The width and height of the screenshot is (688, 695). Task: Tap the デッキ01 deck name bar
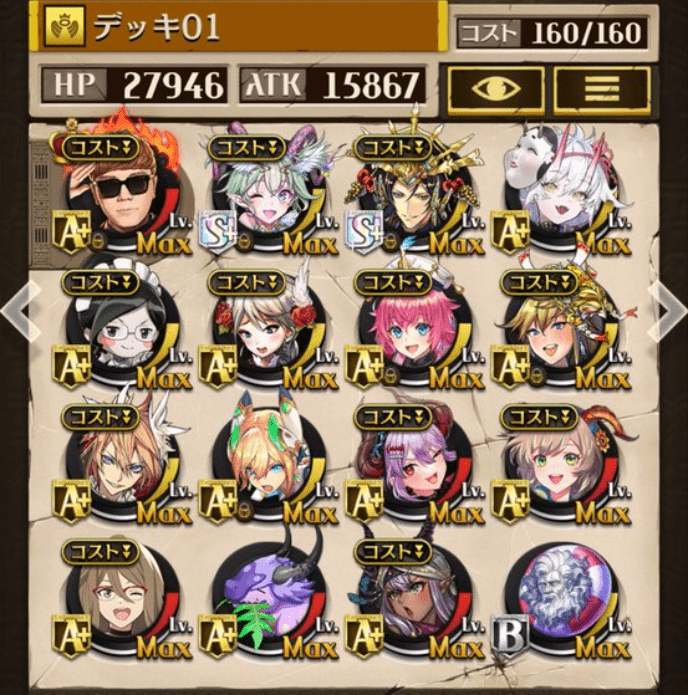[240, 27]
